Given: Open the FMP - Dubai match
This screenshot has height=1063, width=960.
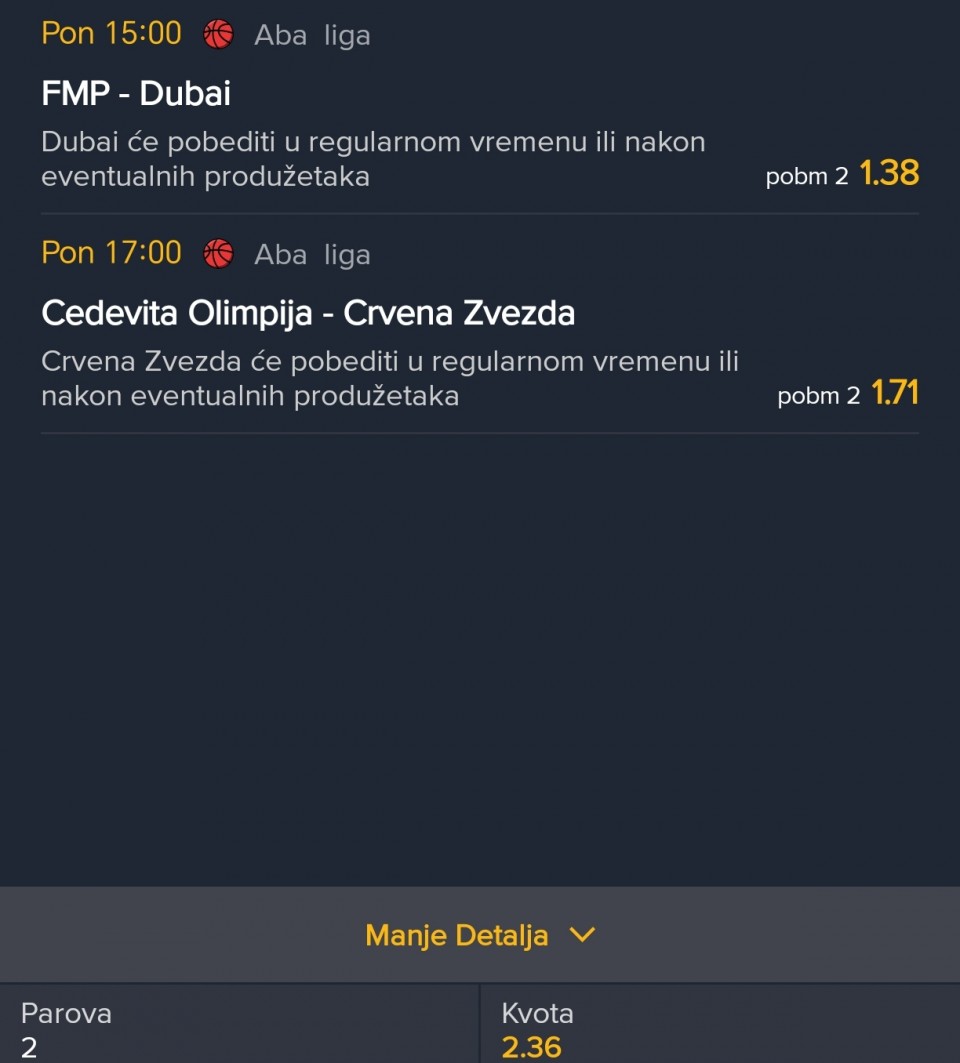Looking at the screenshot, I should tap(136, 94).
